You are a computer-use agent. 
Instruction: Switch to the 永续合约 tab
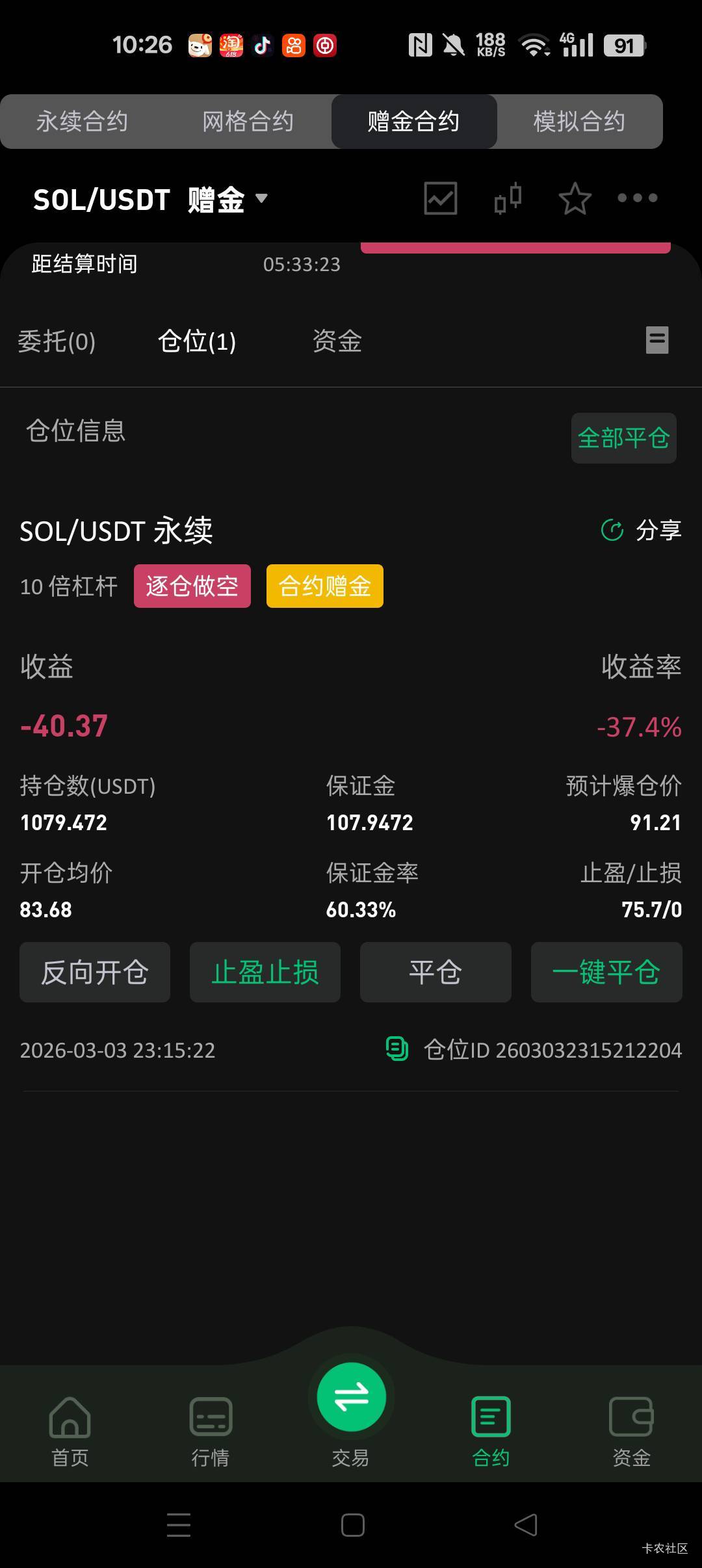point(82,122)
